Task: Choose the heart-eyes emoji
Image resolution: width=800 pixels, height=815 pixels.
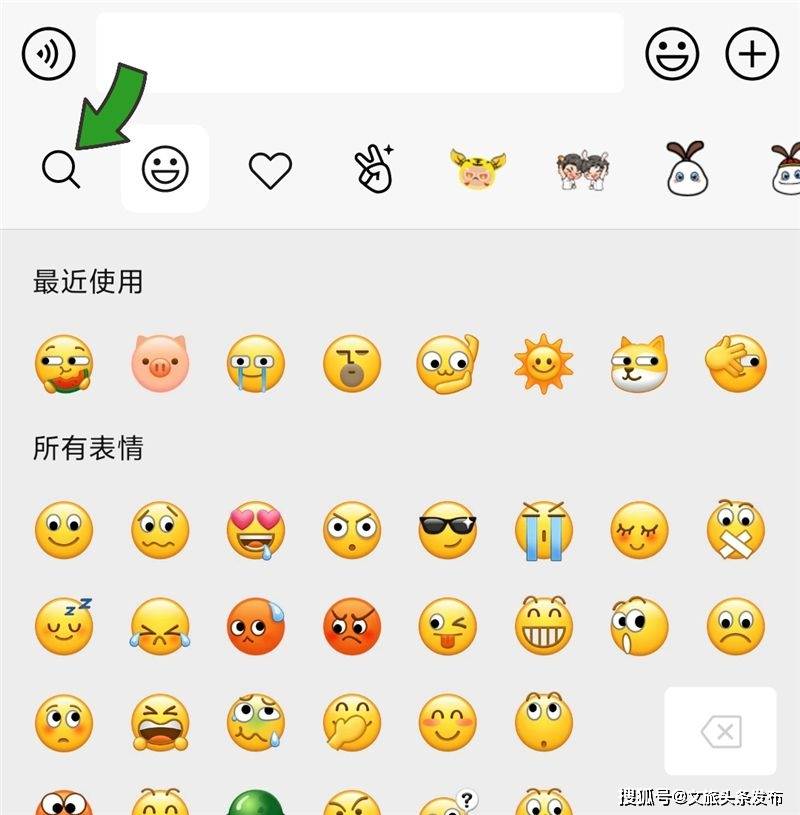Action: pyautogui.click(x=256, y=530)
